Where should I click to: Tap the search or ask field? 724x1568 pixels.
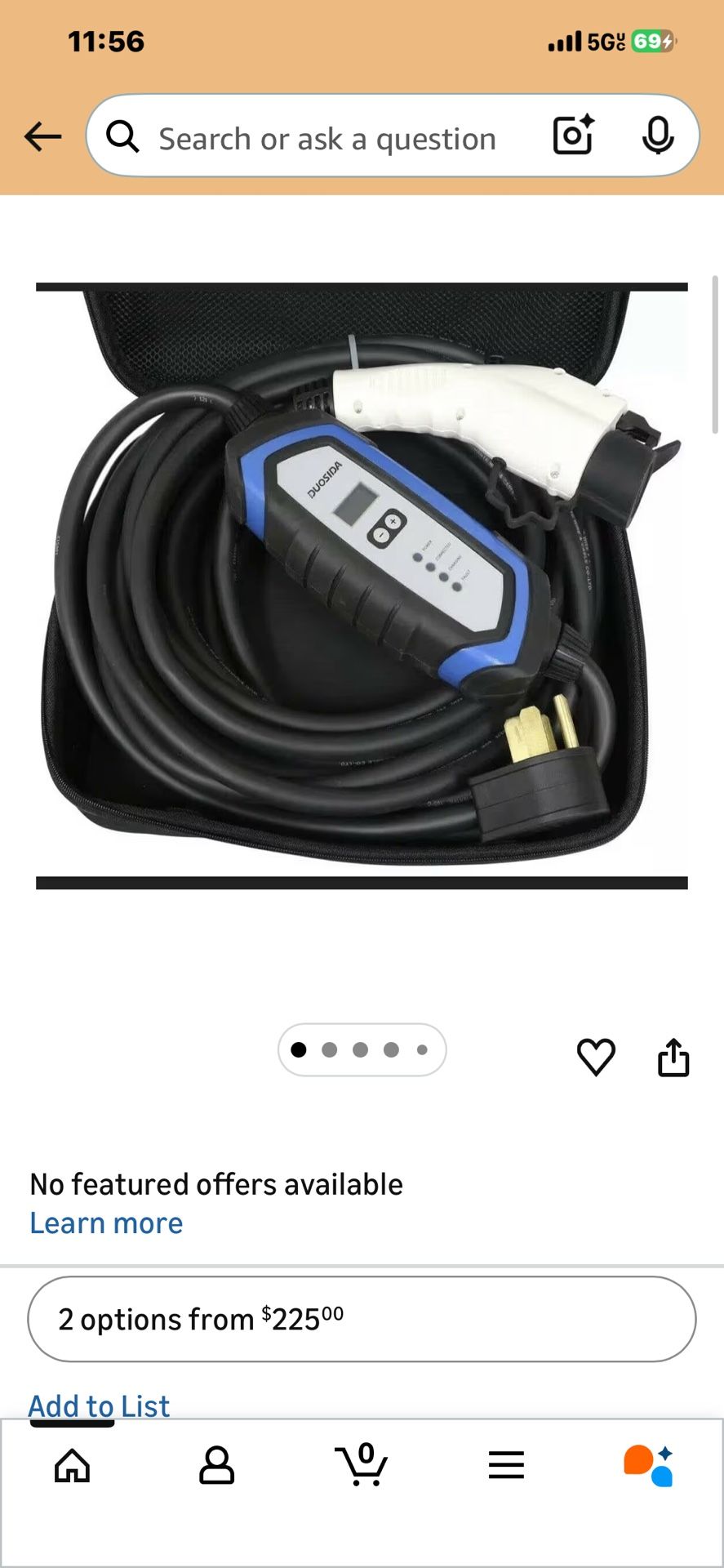pyautogui.click(x=326, y=139)
